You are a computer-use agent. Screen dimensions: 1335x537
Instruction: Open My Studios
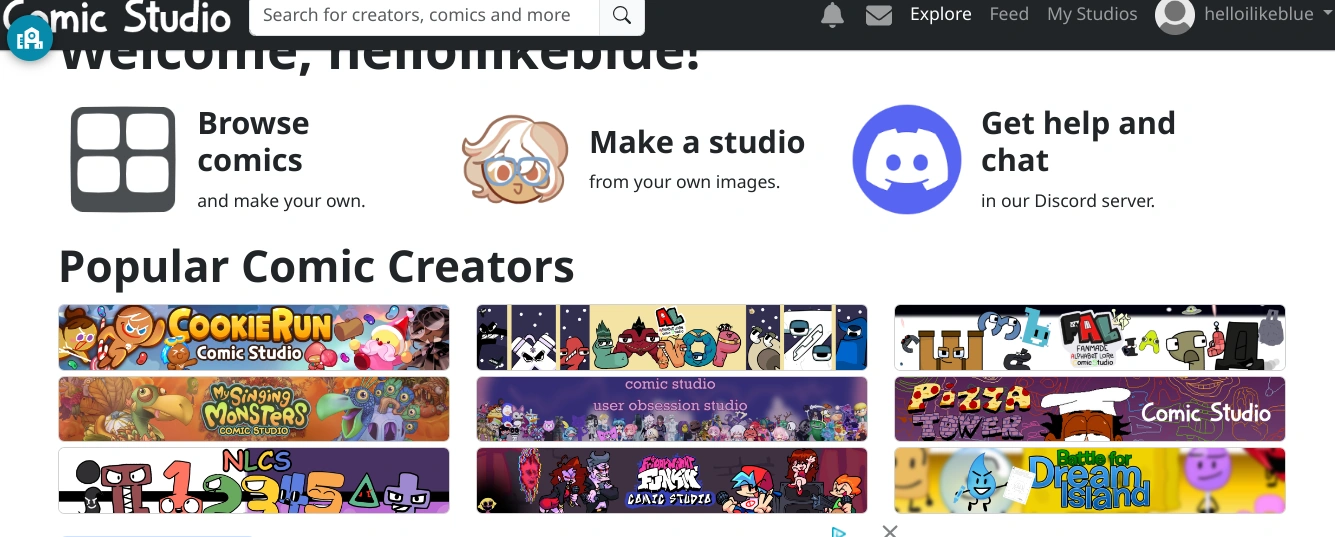(x=1092, y=14)
